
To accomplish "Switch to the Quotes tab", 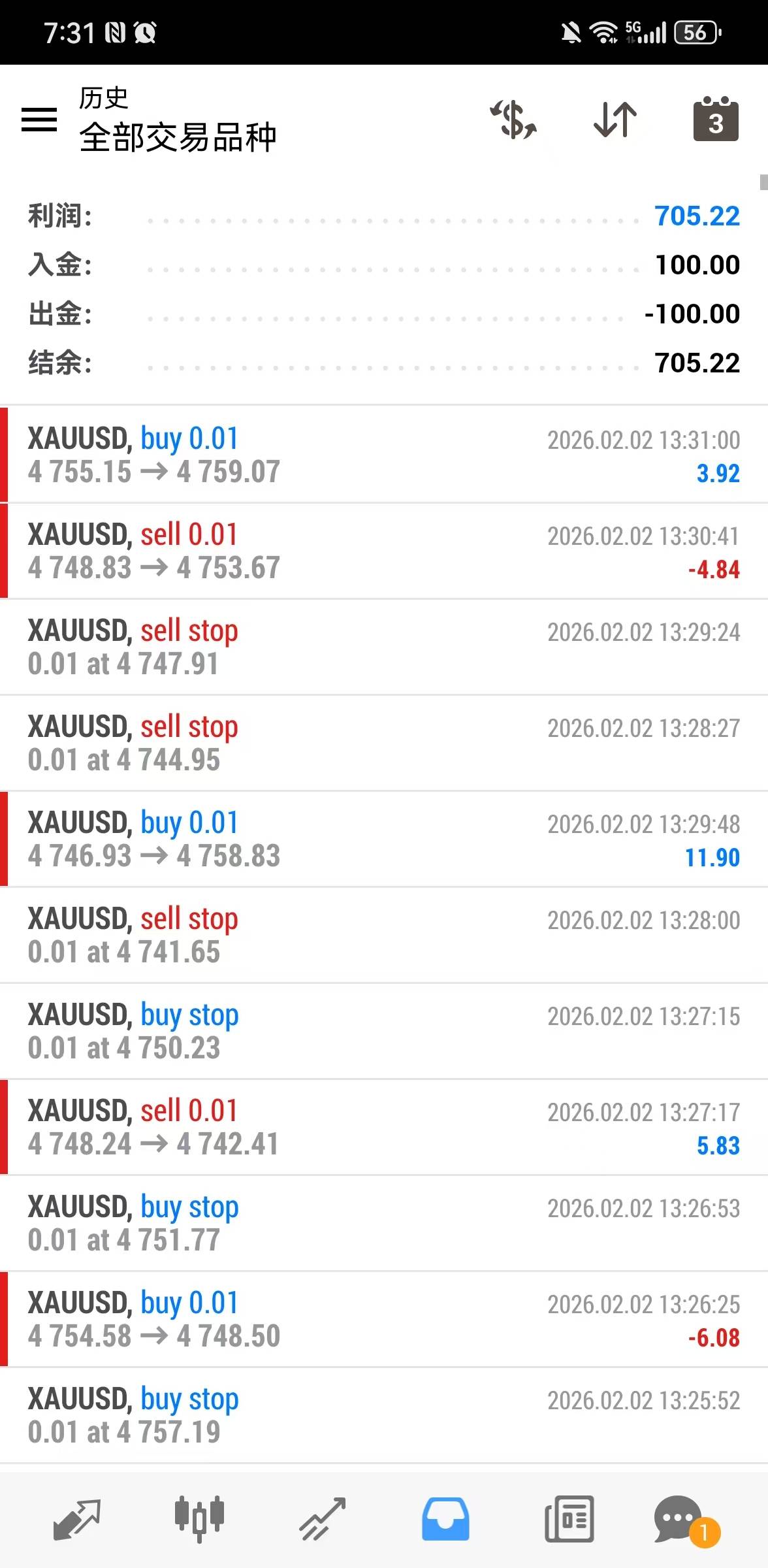I will pyautogui.click(x=76, y=1519).
